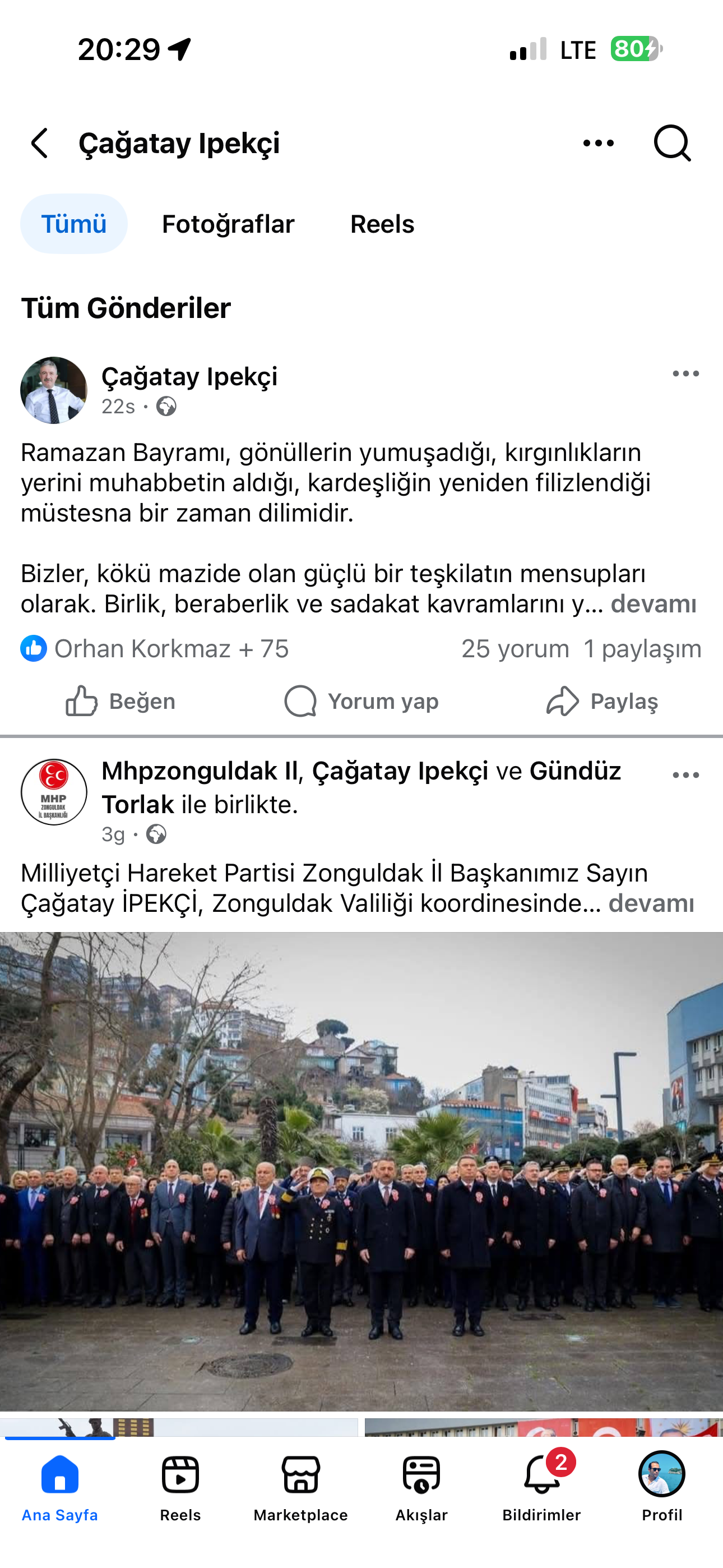Expand the Ramazan Bayramı post with devamı
This screenshot has width=723, height=1568.
[x=653, y=604]
